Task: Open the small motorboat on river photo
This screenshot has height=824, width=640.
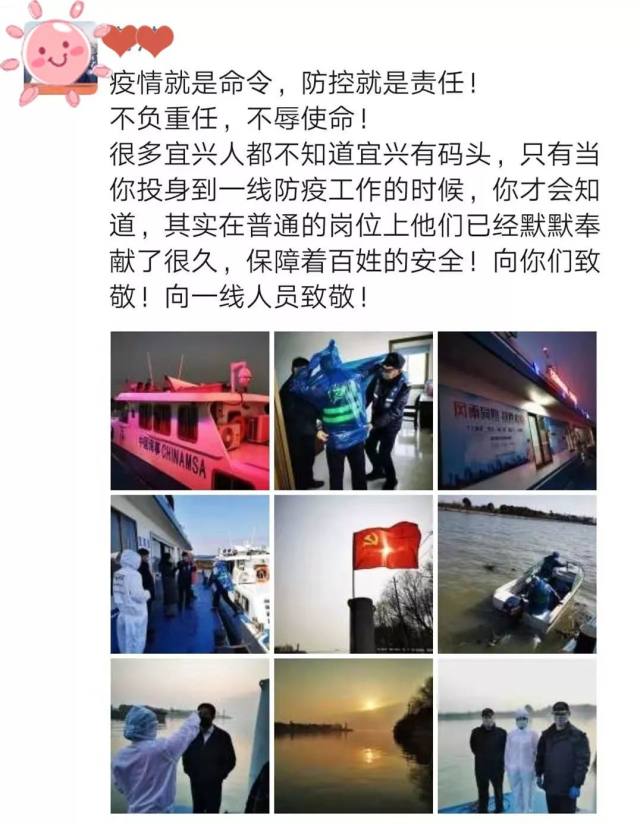Action: coord(517,573)
